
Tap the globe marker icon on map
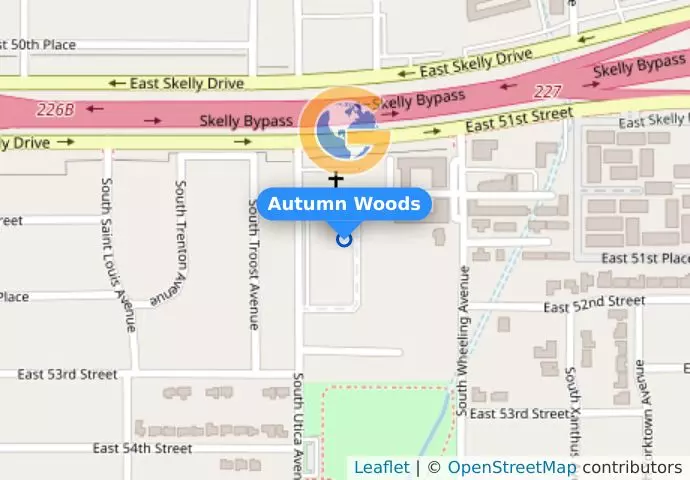346,130
